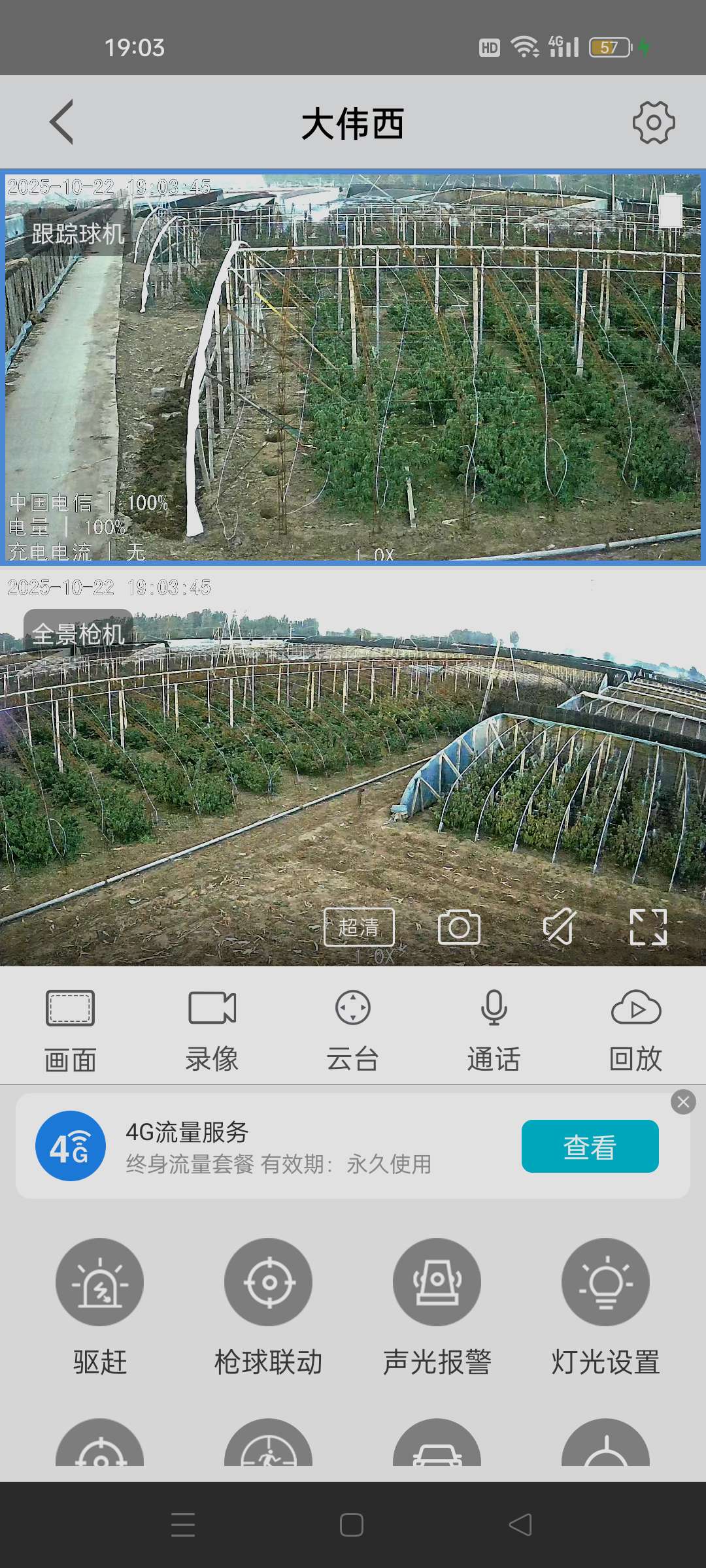This screenshot has height=1568, width=706.
Task: Open camera settings gear
Action: pyautogui.click(x=653, y=122)
